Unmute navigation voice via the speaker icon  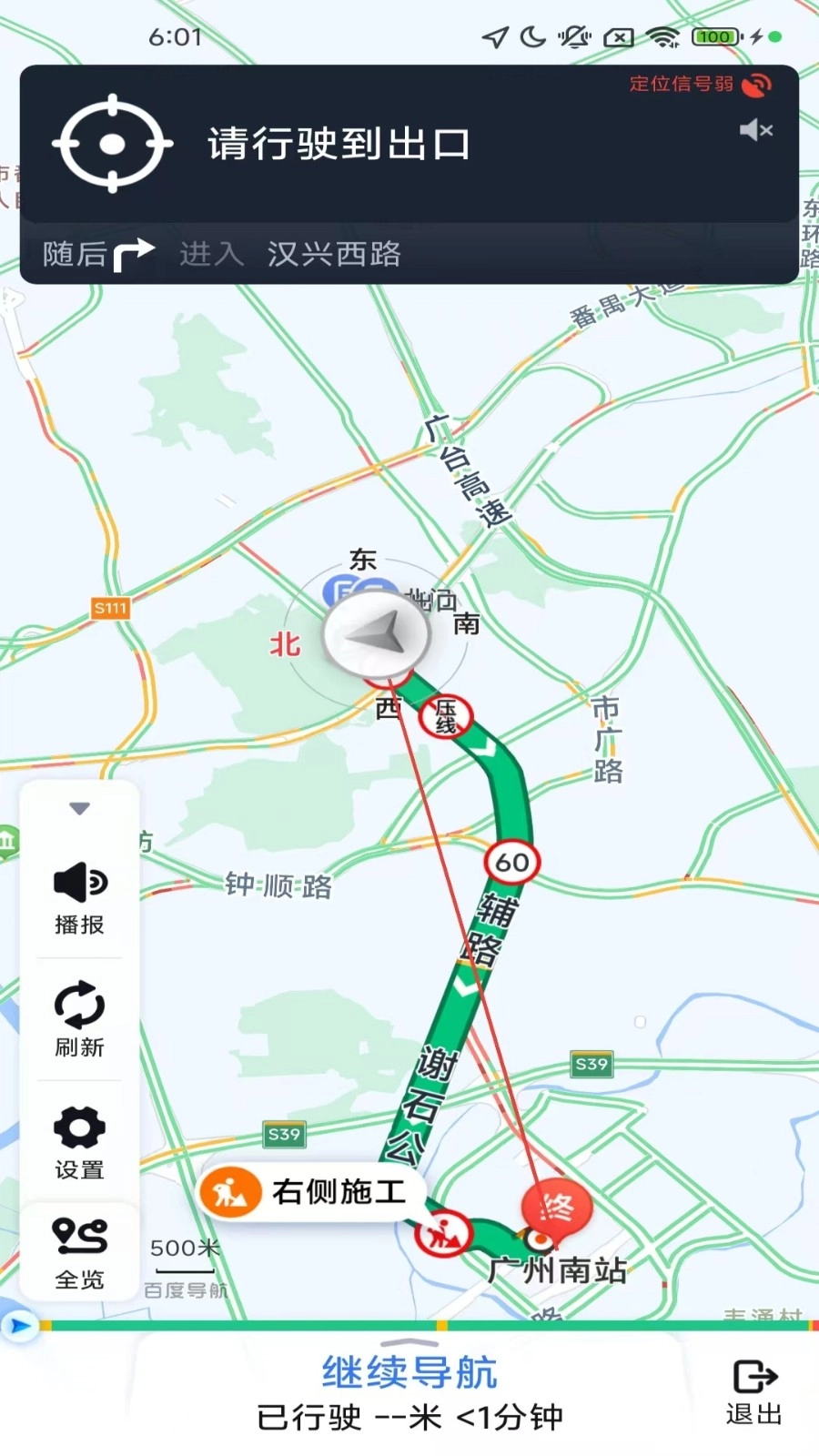(756, 130)
